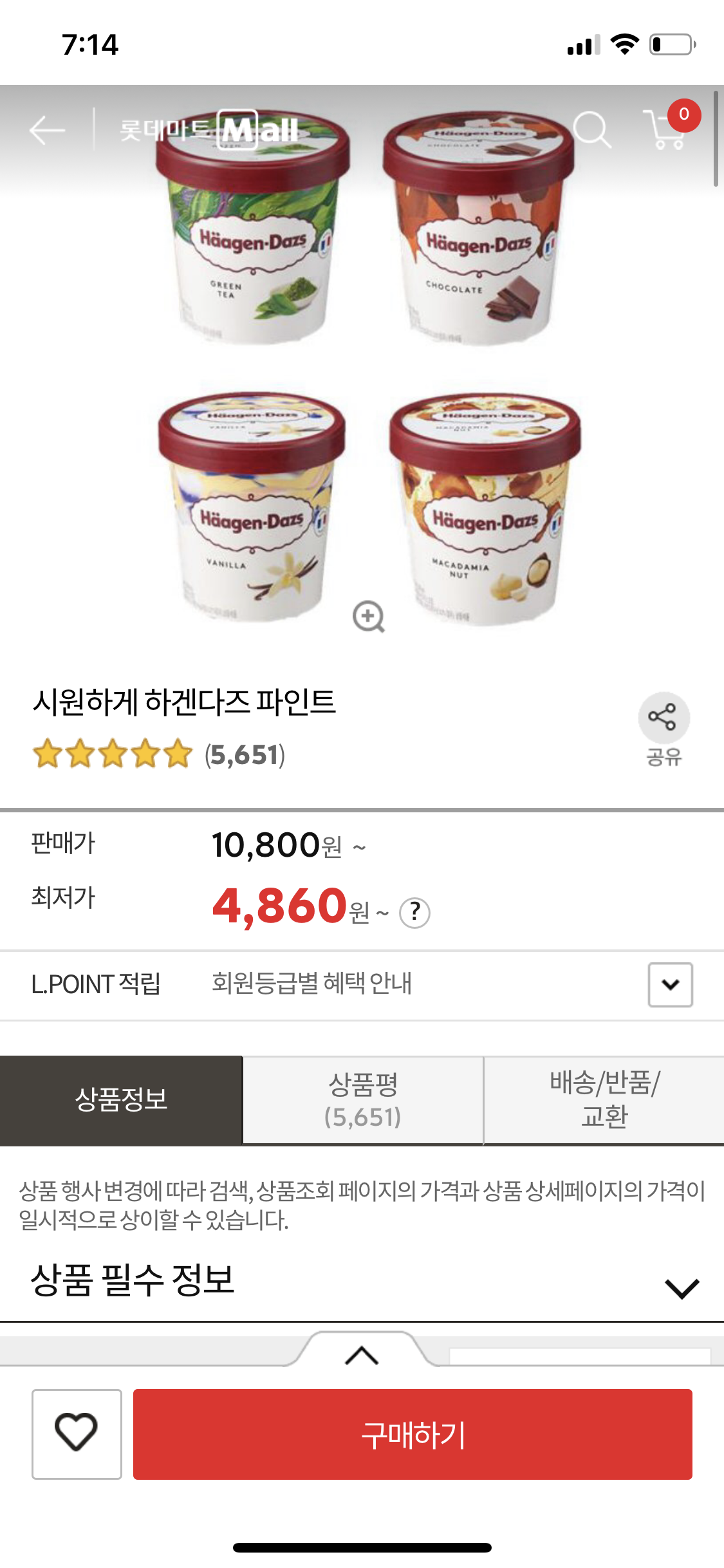Switch to the 배송/반품/교환 tab
Viewport: 724px width, 1568px height.
tap(604, 1100)
